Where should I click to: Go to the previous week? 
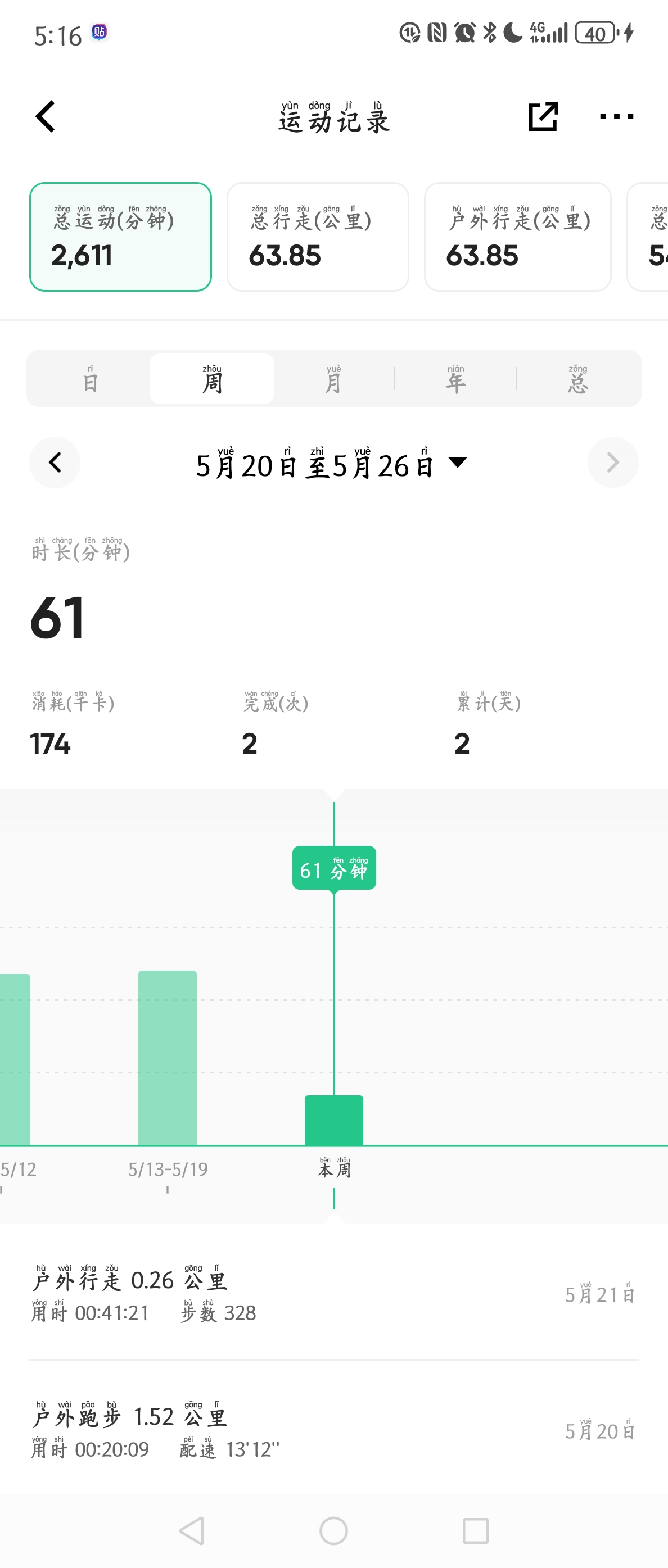(55, 463)
